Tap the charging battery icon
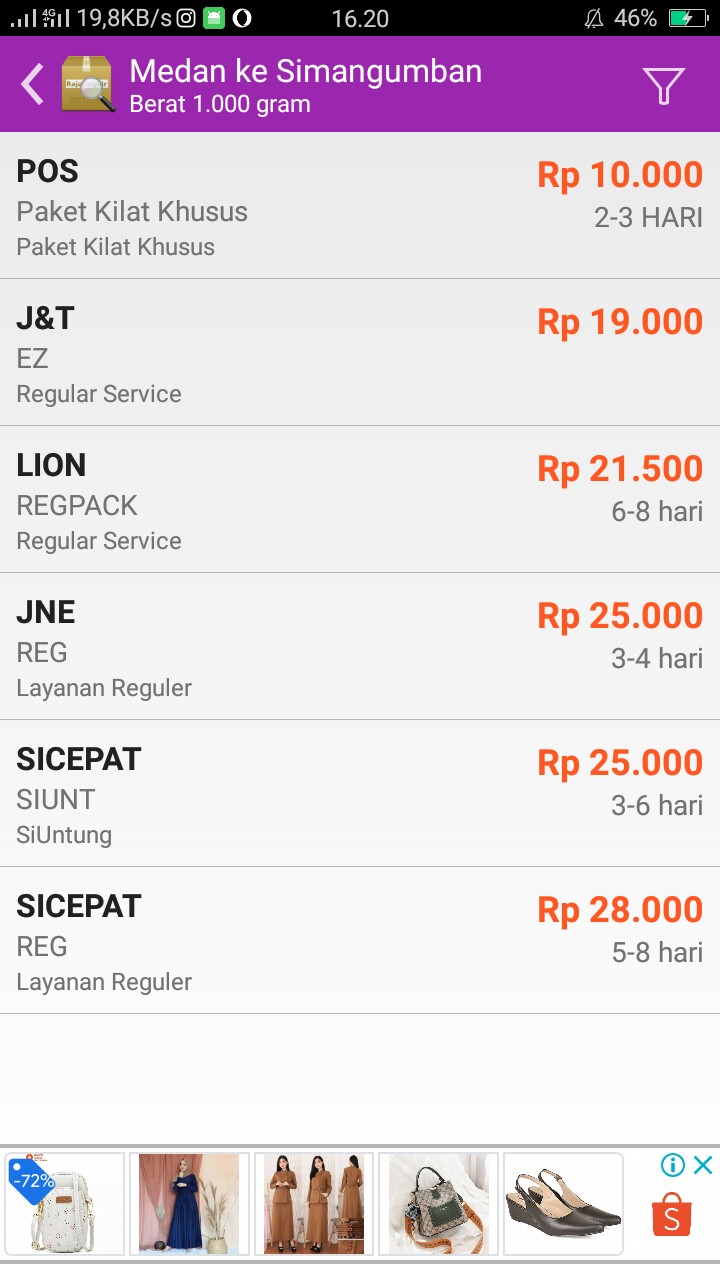This screenshot has height=1280, width=720. pyautogui.click(x=688, y=17)
